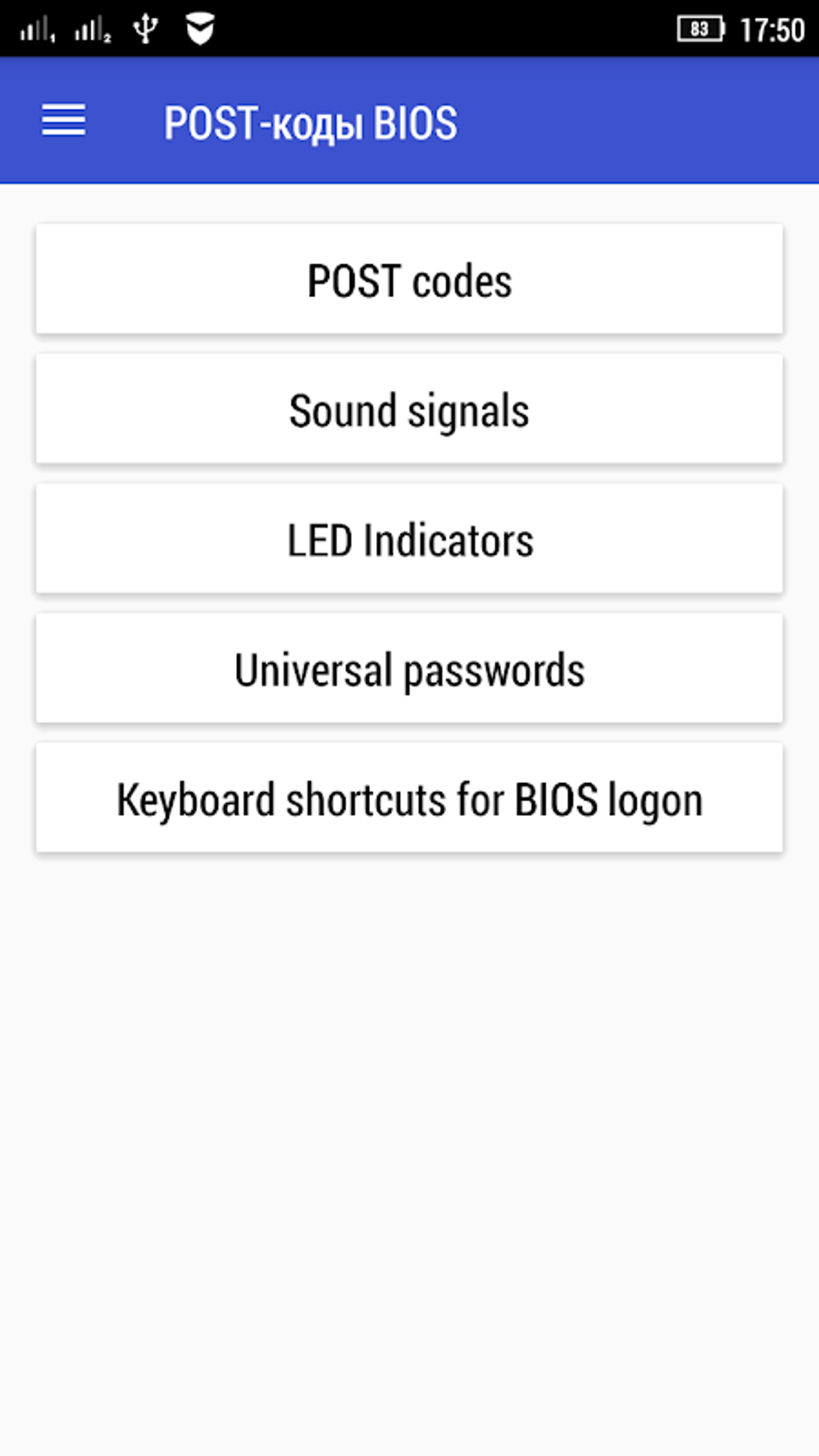Tap the Sound signals label text
This screenshot has width=819, height=1456.
coord(409,409)
